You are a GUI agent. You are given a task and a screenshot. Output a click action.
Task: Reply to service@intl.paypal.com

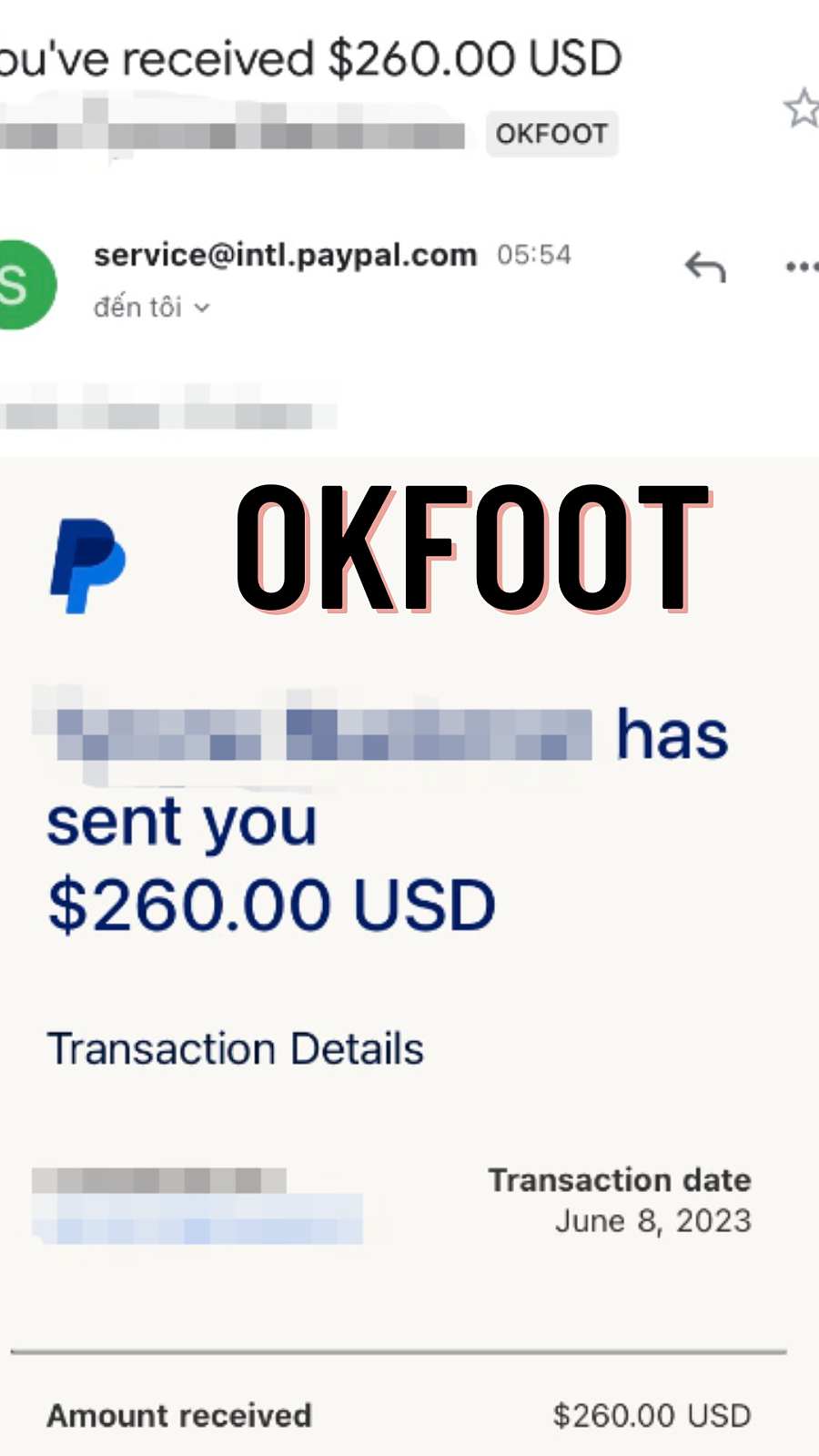705,267
